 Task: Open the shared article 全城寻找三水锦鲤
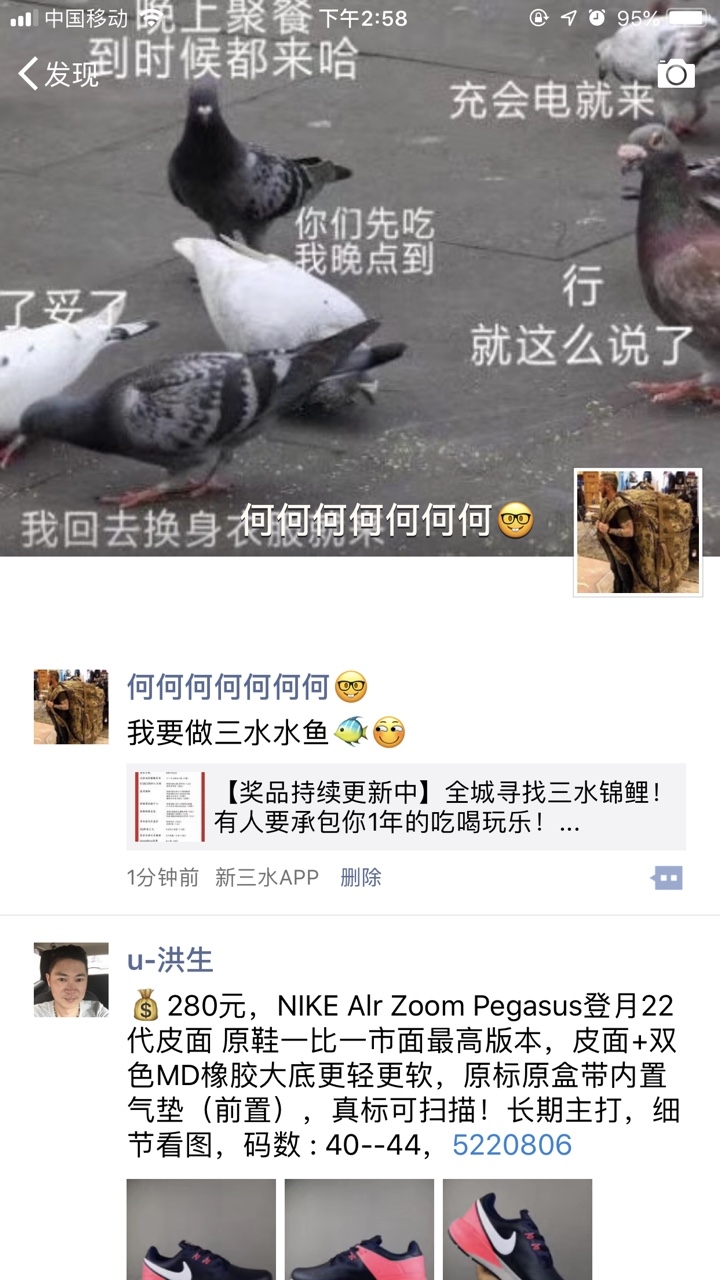tap(406, 808)
